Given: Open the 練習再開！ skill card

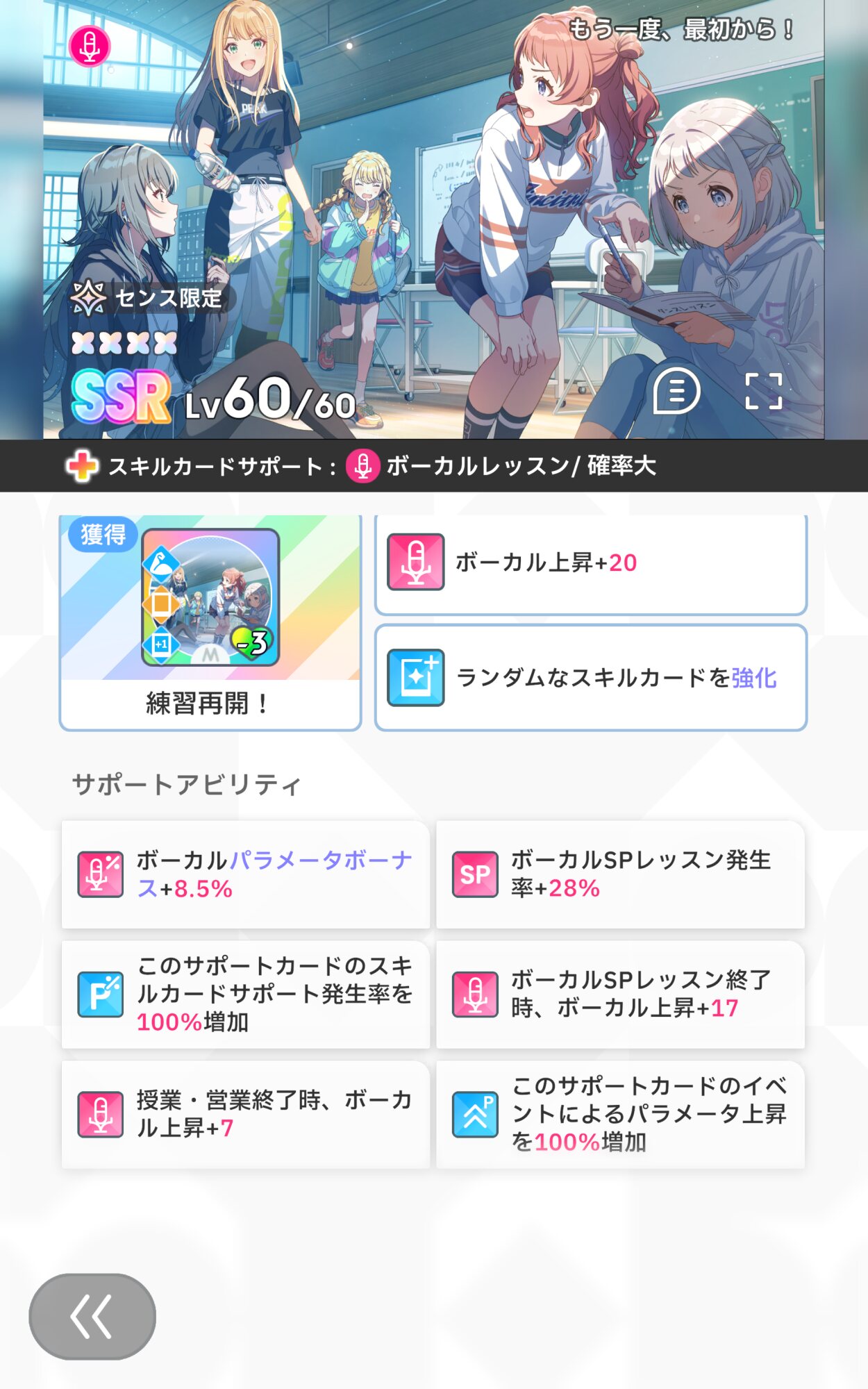Looking at the screenshot, I should pyautogui.click(x=210, y=622).
